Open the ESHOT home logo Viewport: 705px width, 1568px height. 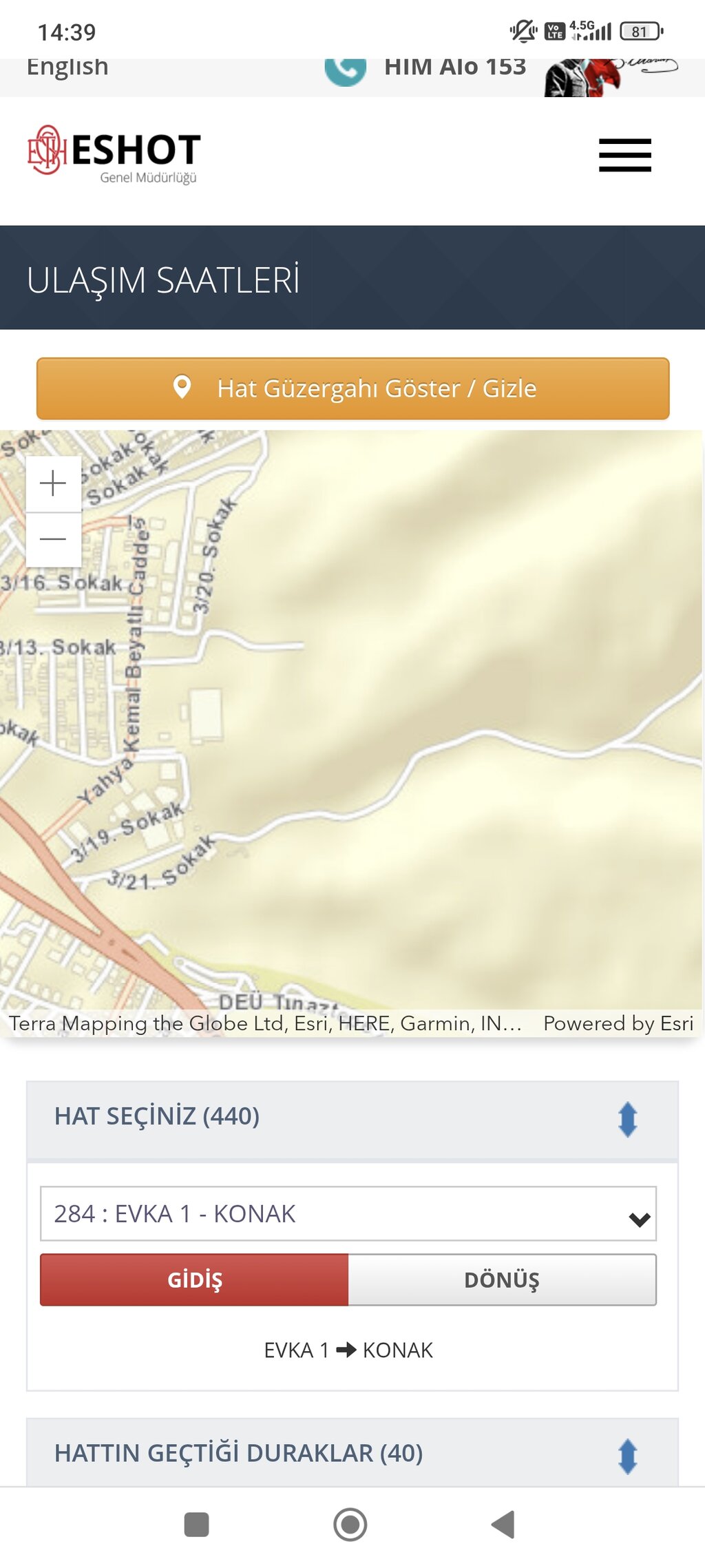(x=114, y=153)
